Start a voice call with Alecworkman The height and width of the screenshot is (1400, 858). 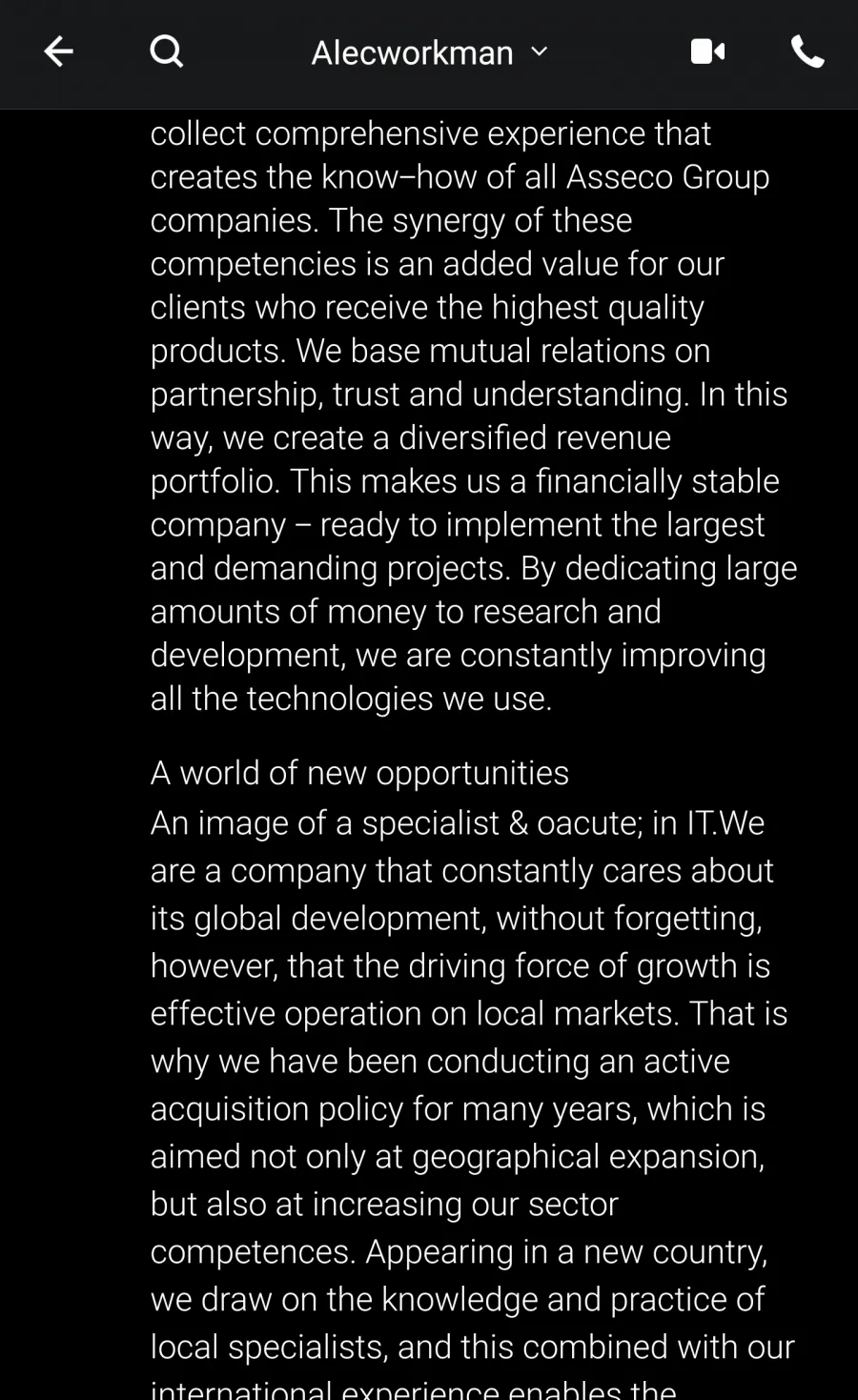[x=807, y=51]
